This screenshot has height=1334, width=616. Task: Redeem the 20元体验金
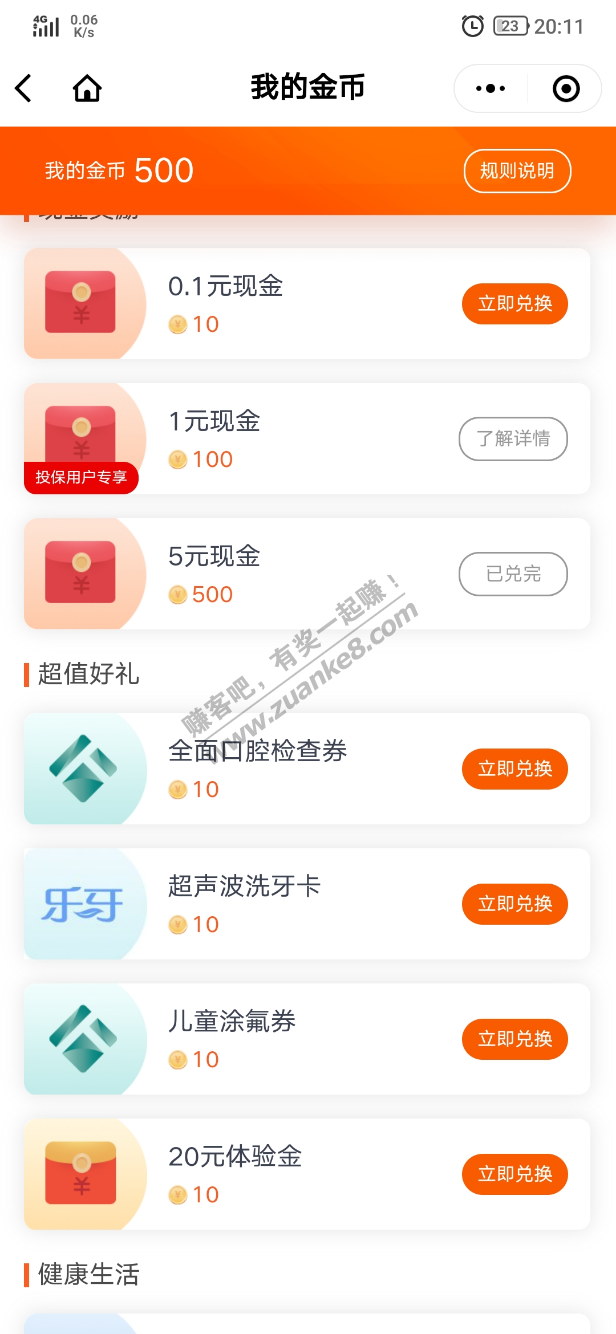coord(514,1174)
